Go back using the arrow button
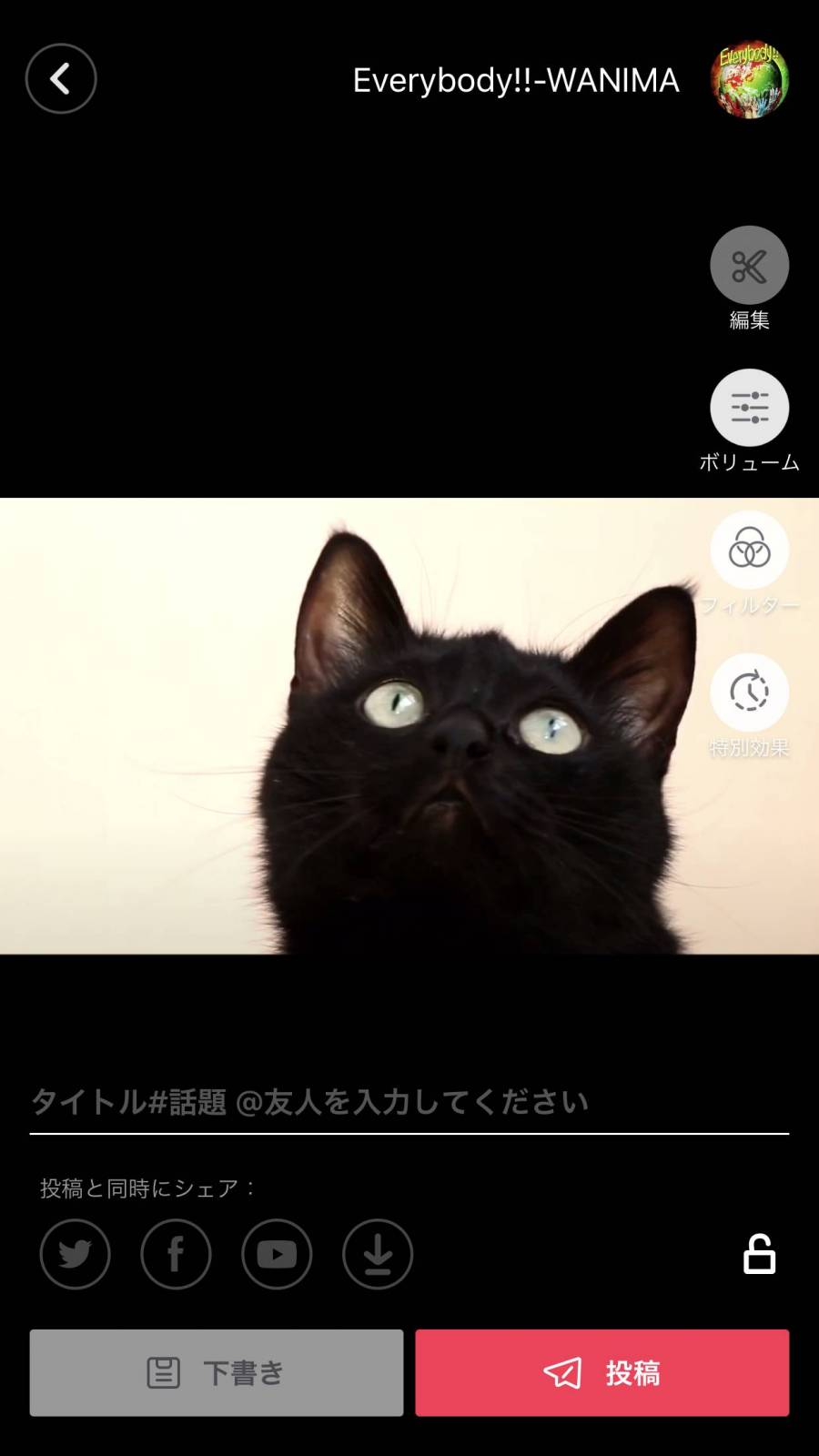Viewport: 819px width, 1456px height. (61, 79)
